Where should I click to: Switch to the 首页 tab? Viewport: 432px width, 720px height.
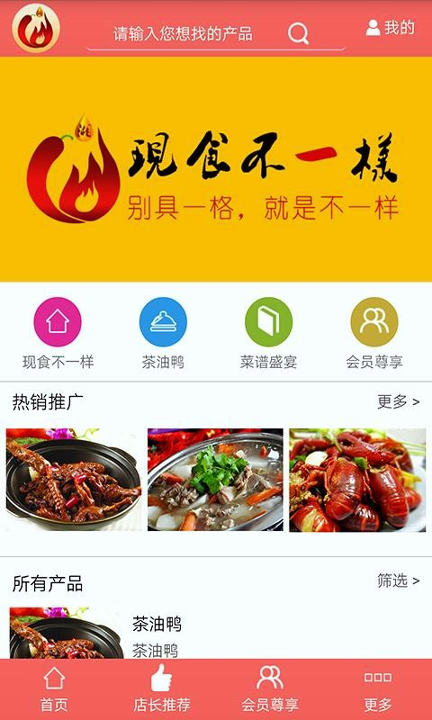(x=54, y=690)
